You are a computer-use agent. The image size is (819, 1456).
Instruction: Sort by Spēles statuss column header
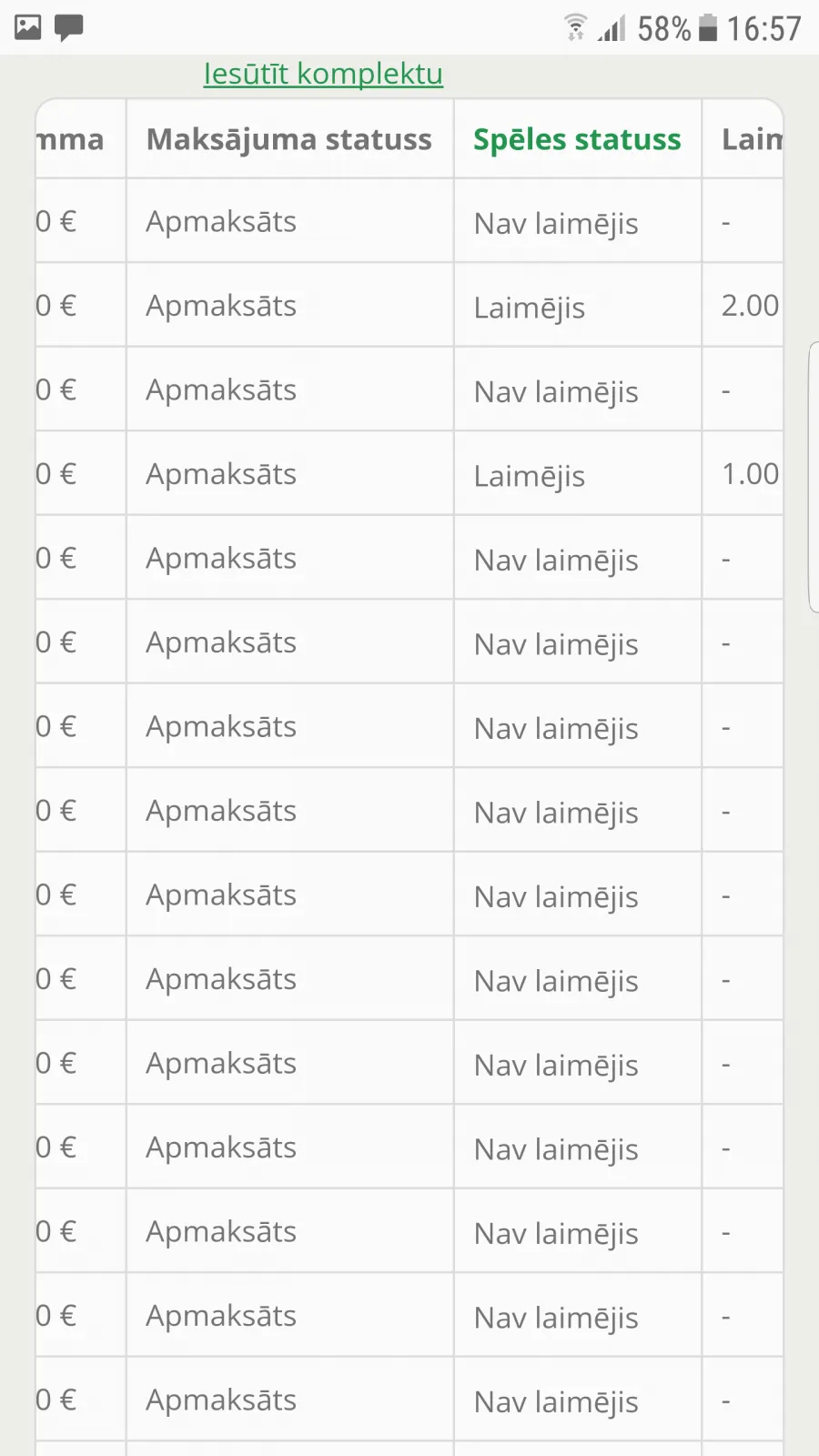[577, 139]
